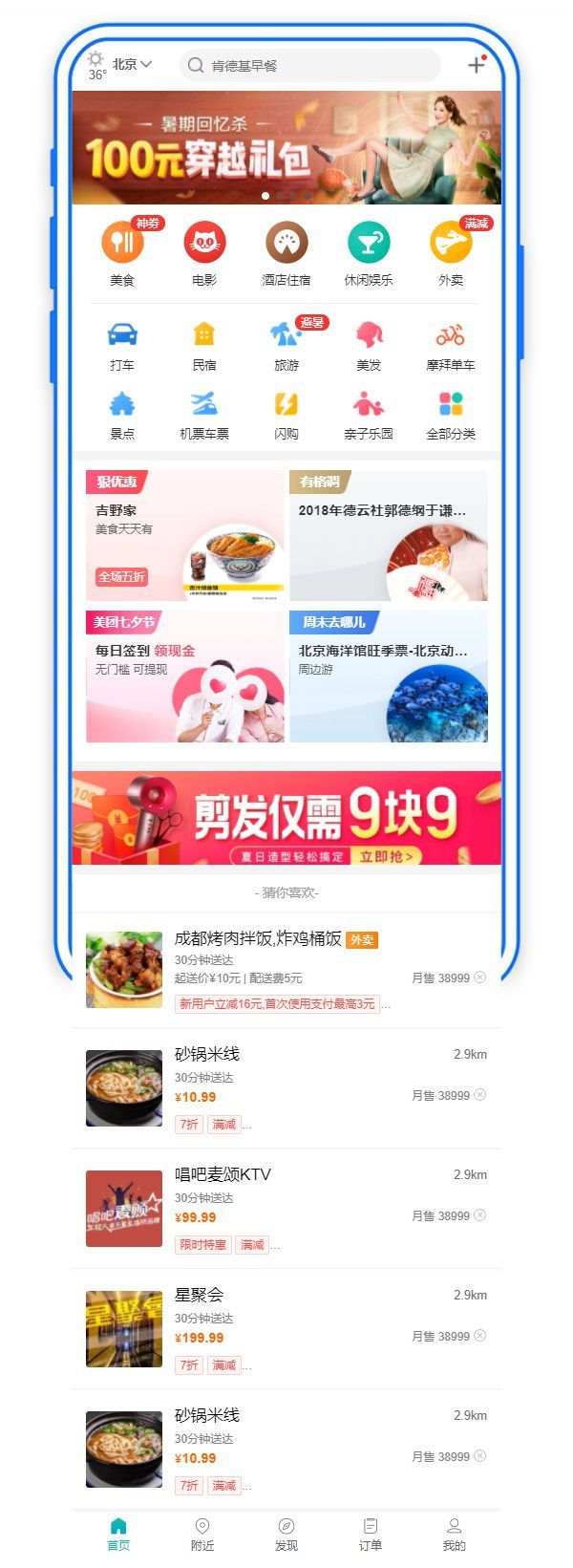This screenshot has width=573, height=1568.
Task: Go to the 外卖 category
Action: (451, 252)
